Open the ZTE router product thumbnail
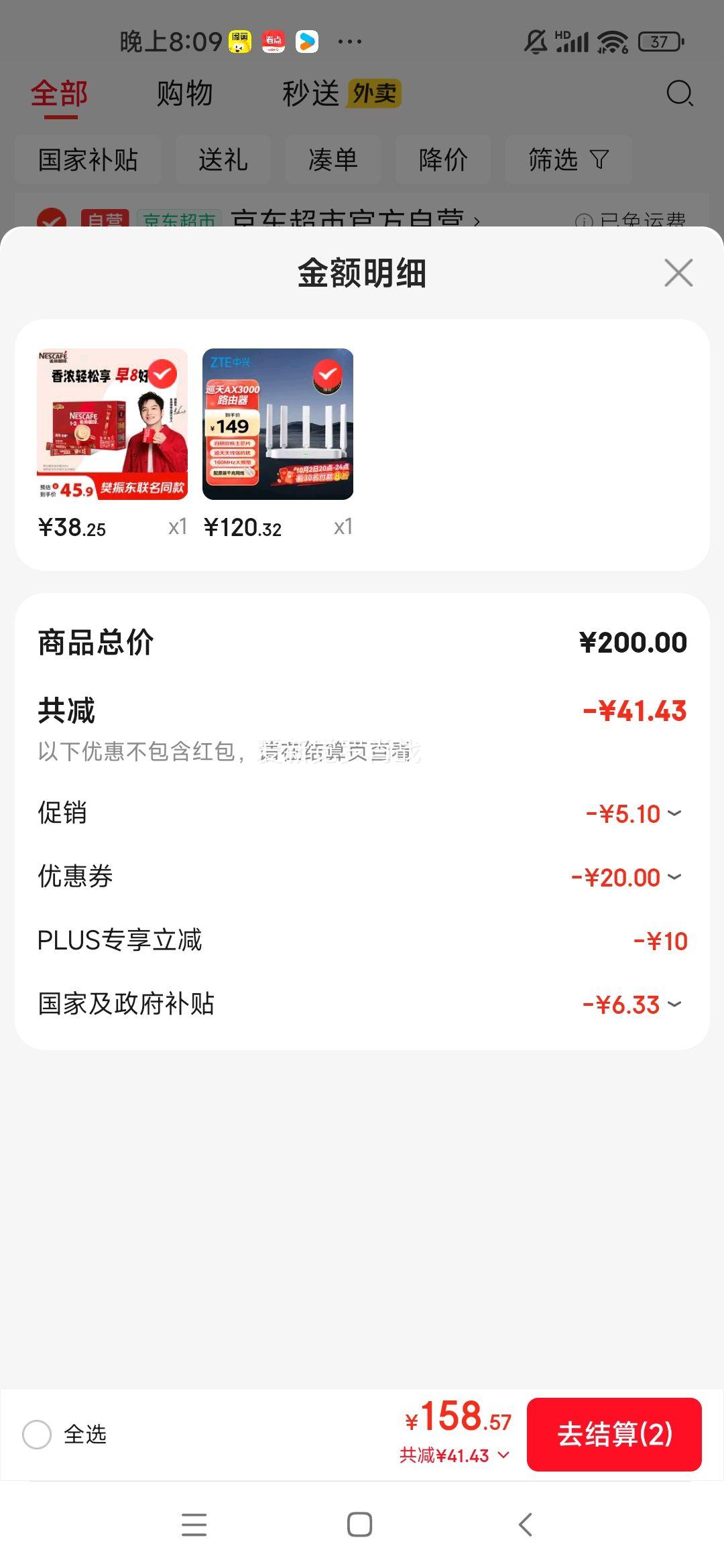This screenshot has height=1568, width=724. coord(278,424)
